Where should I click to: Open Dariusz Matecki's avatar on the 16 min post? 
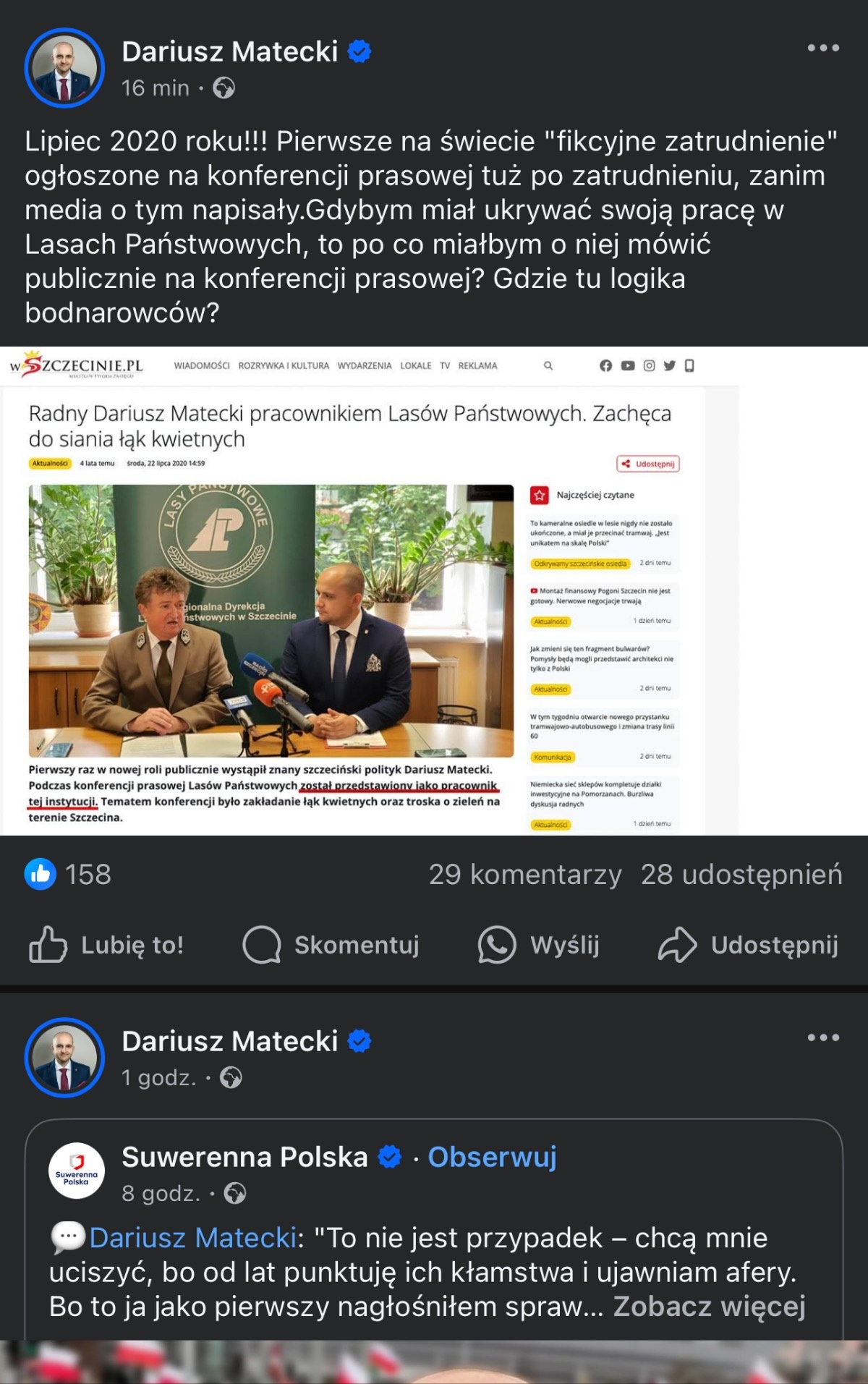coord(64,68)
